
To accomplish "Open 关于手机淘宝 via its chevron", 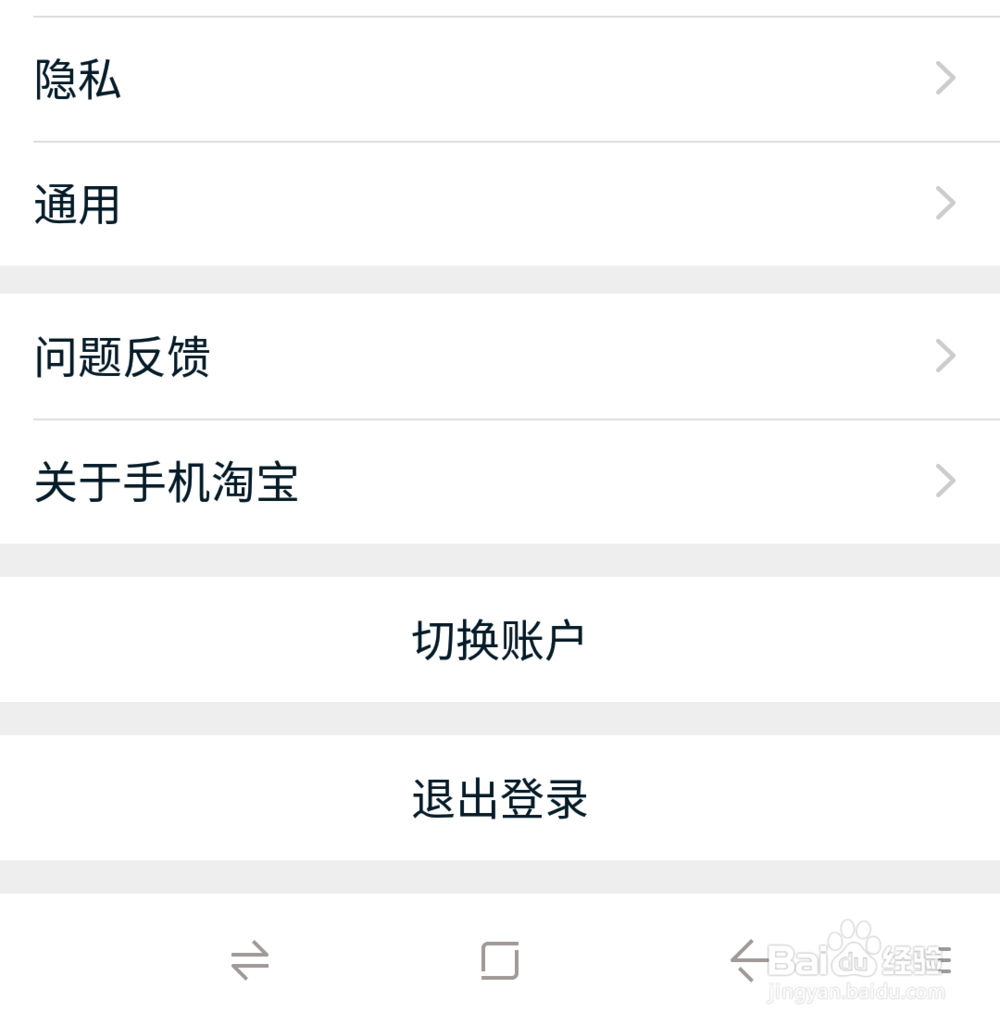I will tap(944, 481).
